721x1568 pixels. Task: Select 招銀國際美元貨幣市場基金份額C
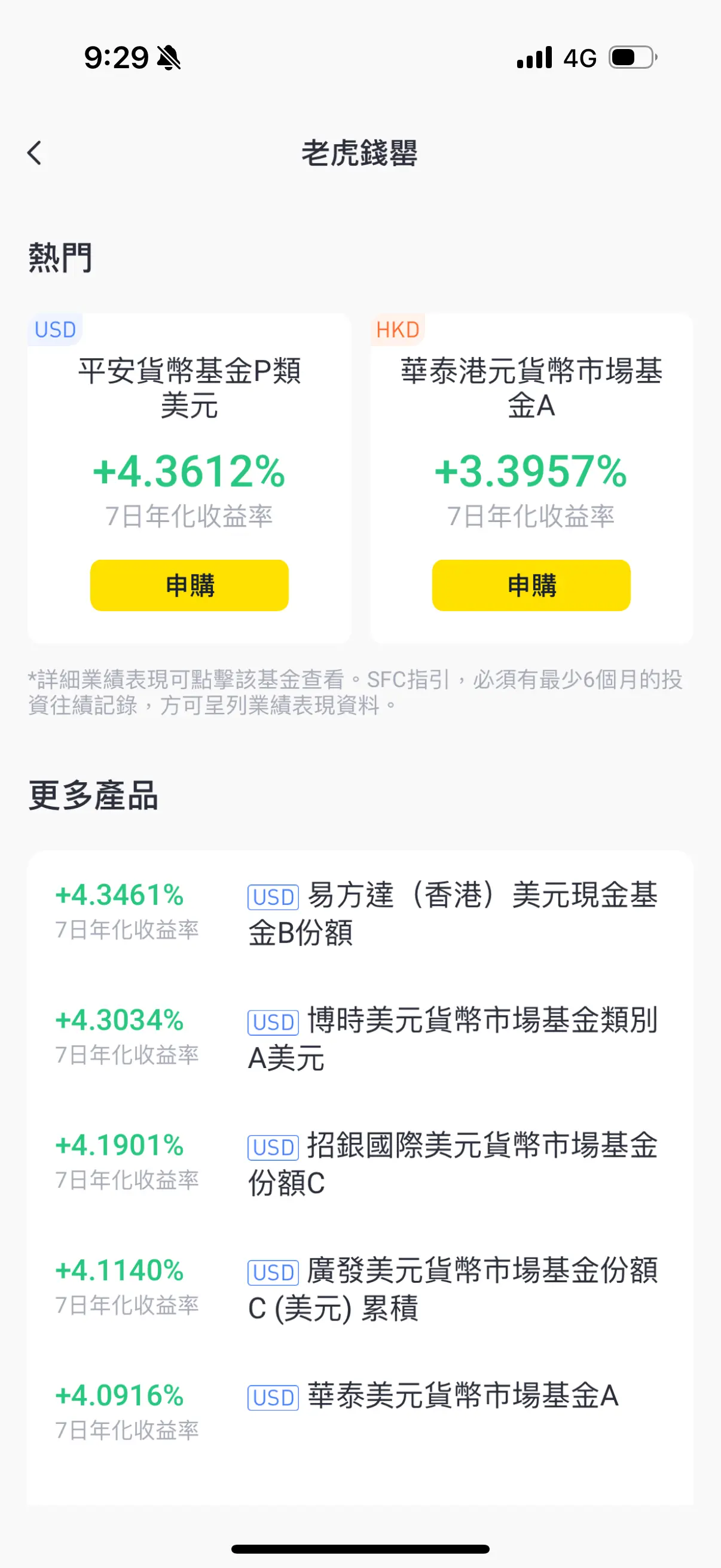coord(360,1163)
